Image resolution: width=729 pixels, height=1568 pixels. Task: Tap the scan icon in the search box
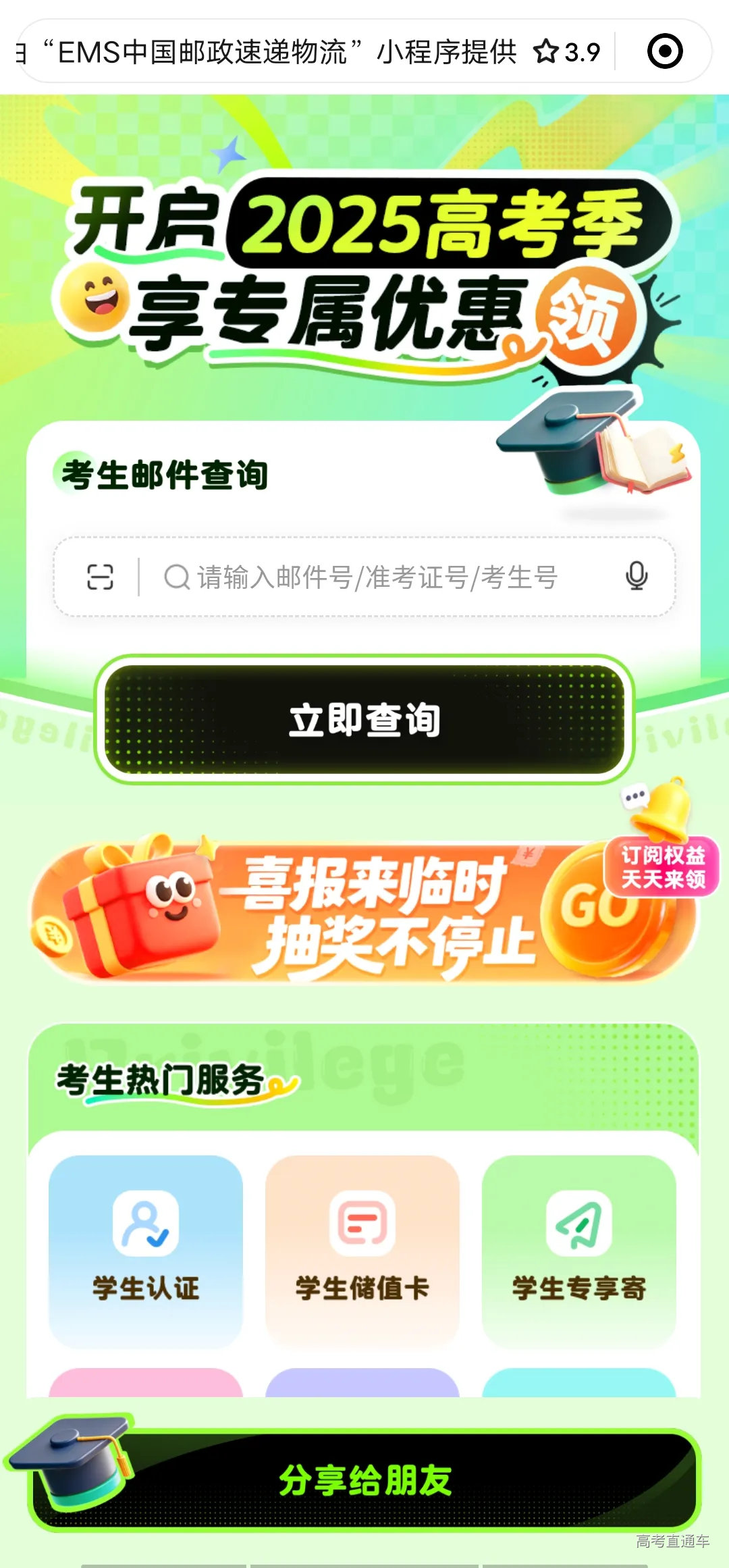[x=100, y=577]
